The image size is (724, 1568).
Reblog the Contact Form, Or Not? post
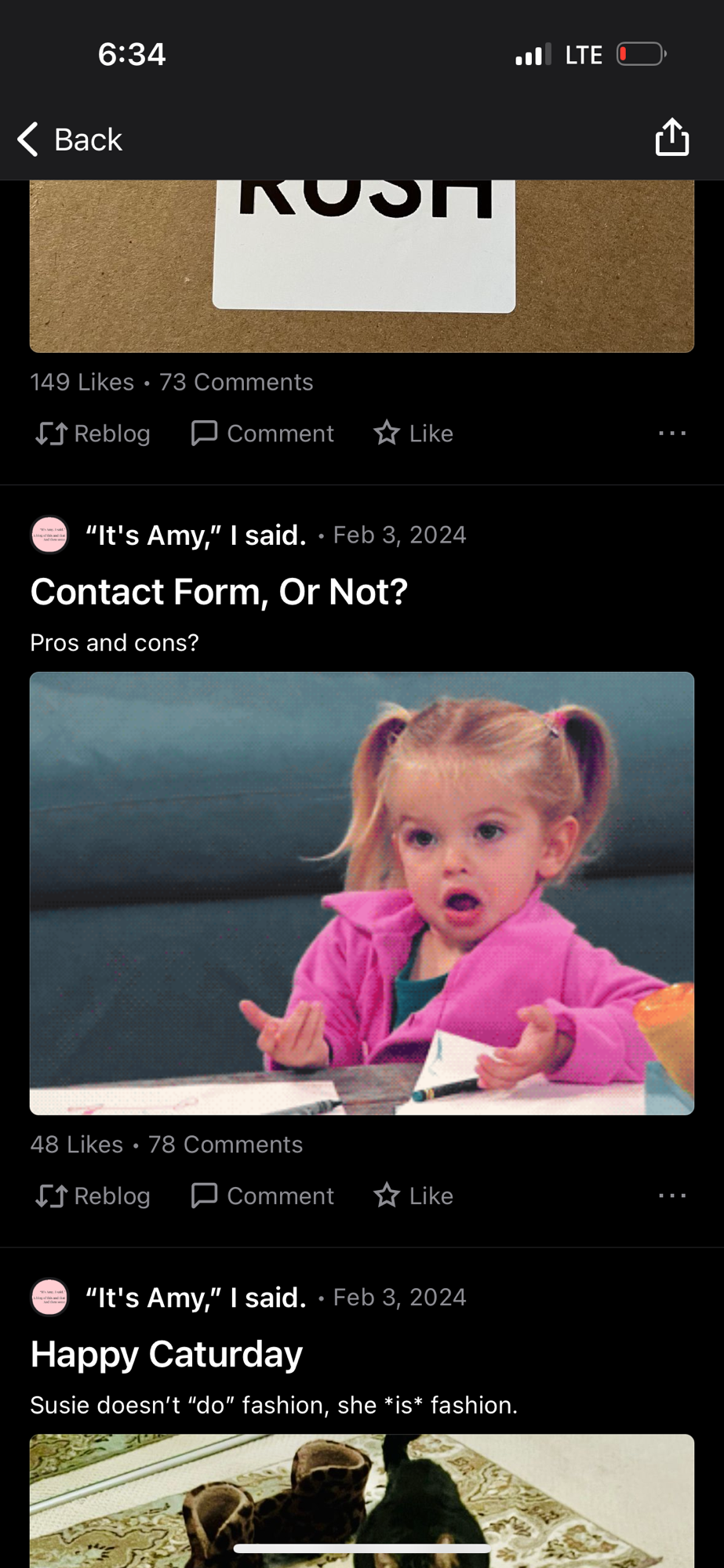tap(93, 1196)
